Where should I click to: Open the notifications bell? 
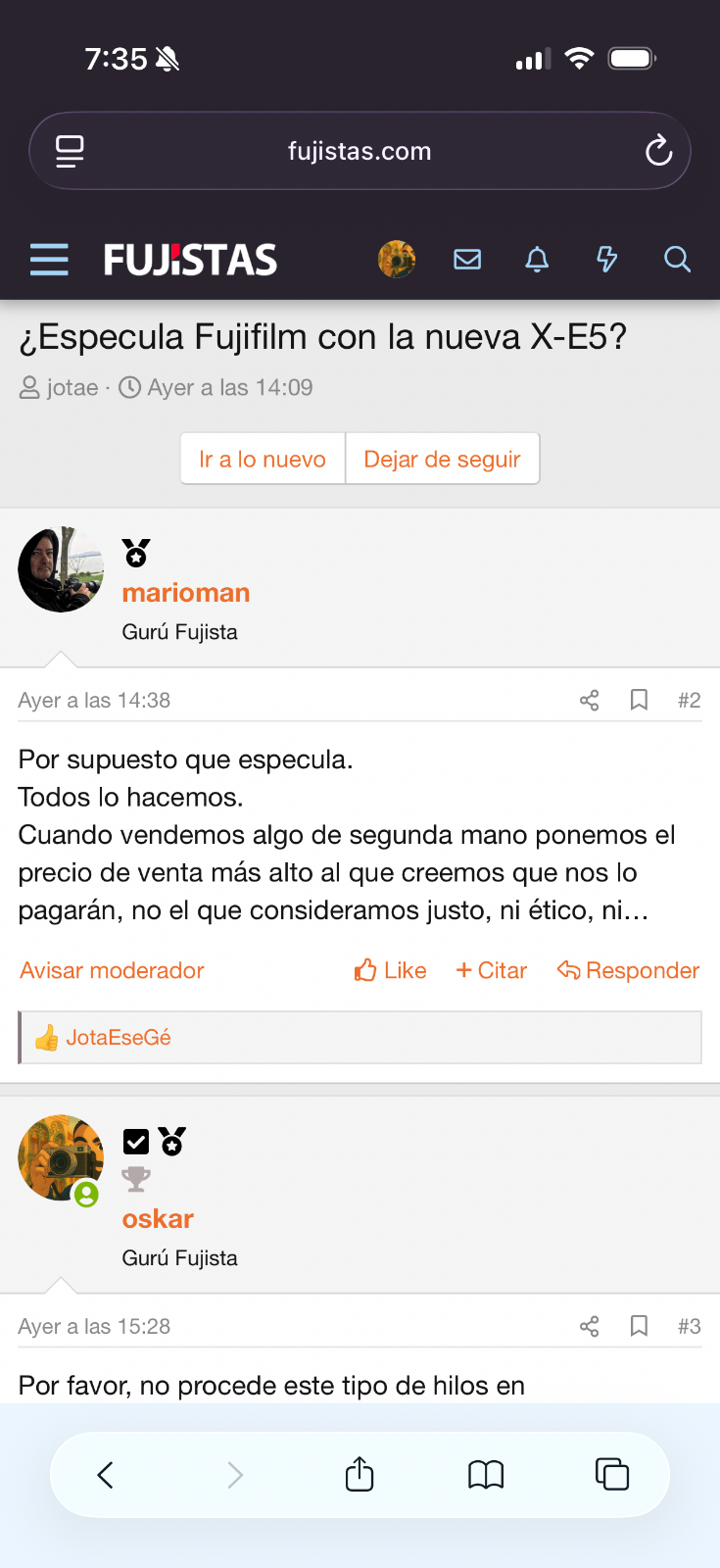[x=537, y=260]
